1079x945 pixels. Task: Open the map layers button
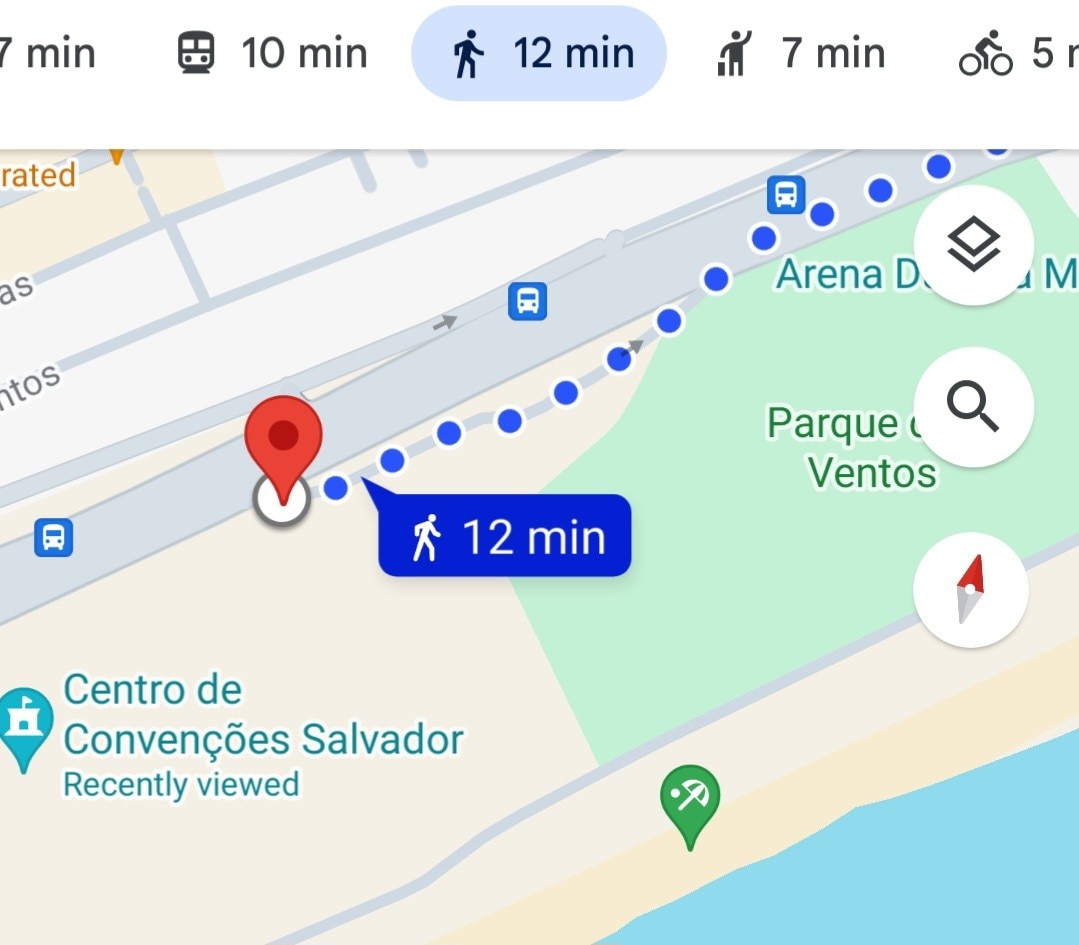point(973,245)
